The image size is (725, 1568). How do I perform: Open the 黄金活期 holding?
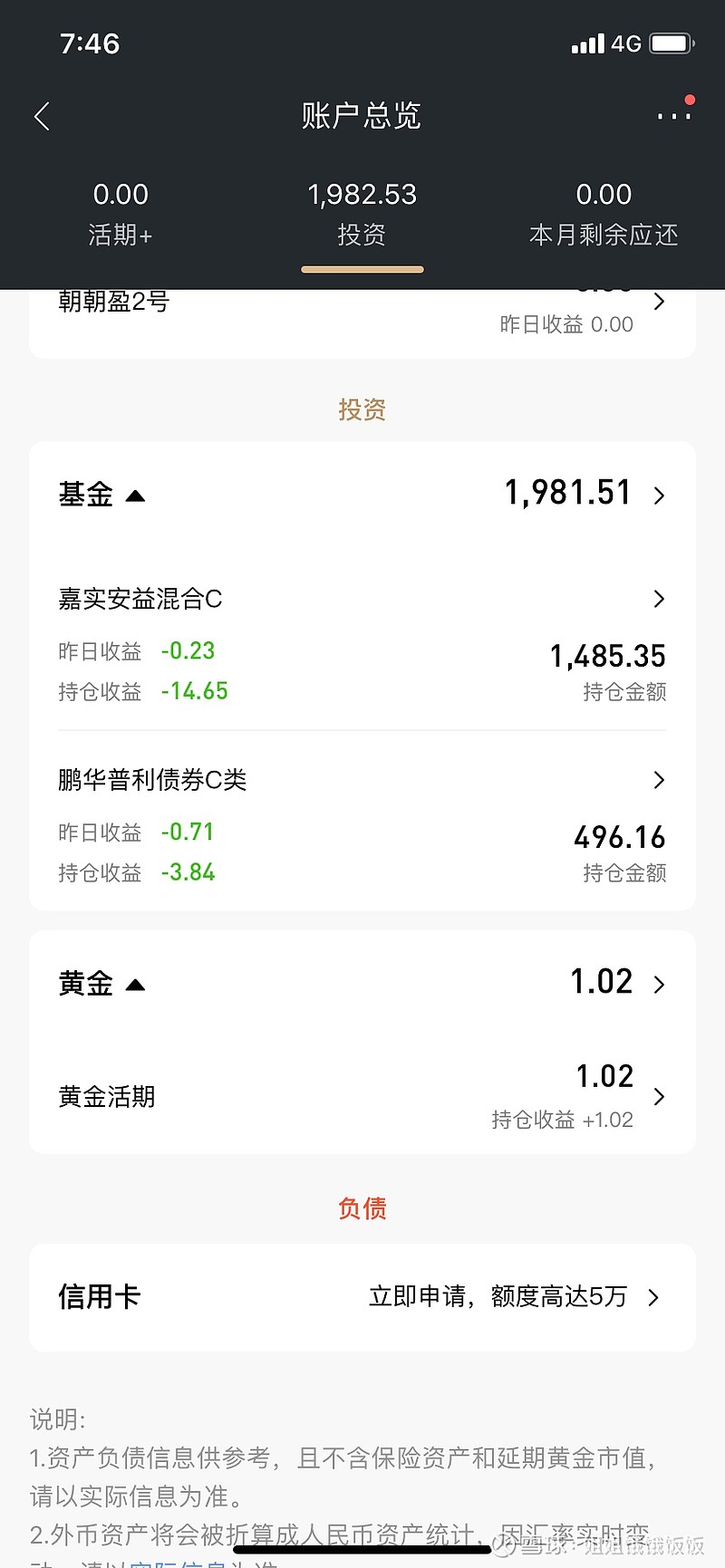362,1096
